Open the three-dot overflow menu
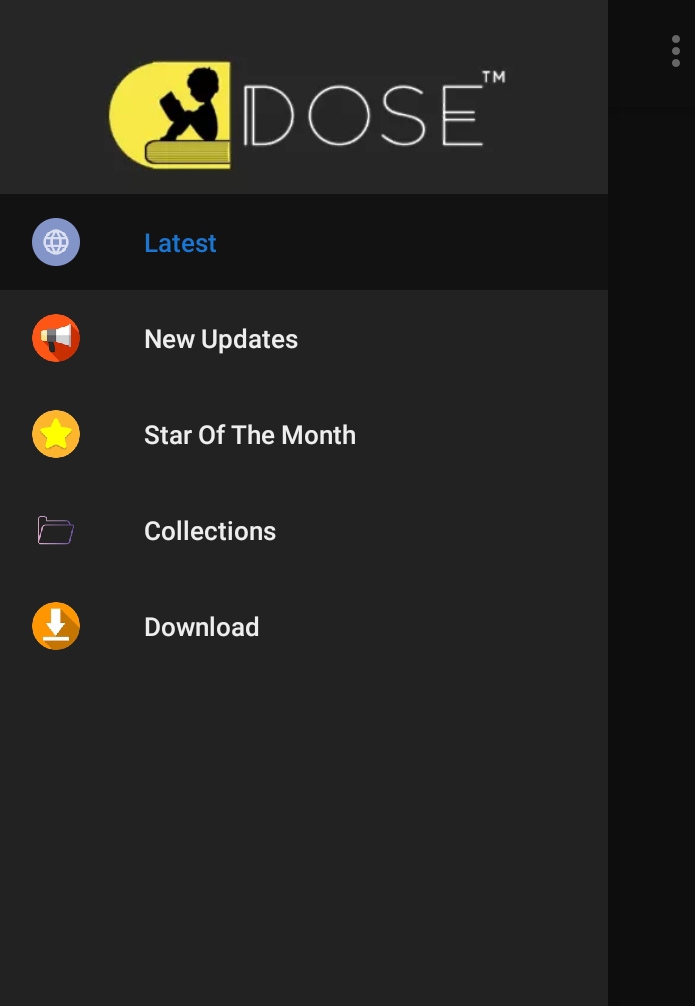Viewport: 695px width, 1006px height. point(676,51)
